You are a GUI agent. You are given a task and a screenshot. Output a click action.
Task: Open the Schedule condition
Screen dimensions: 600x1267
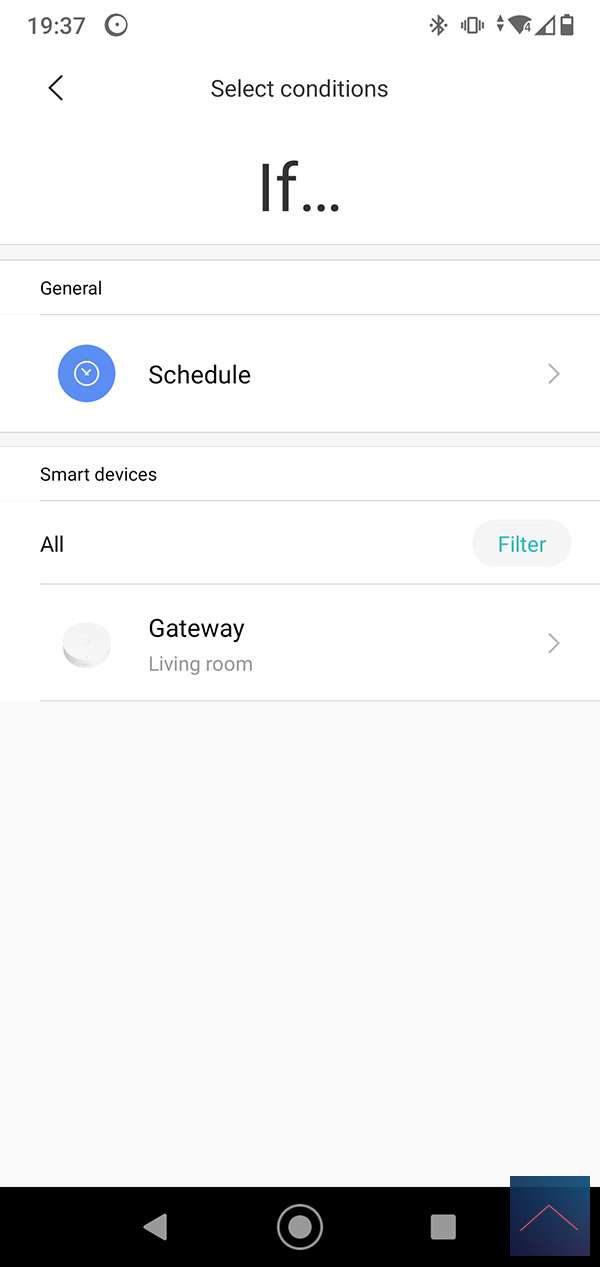(x=300, y=375)
